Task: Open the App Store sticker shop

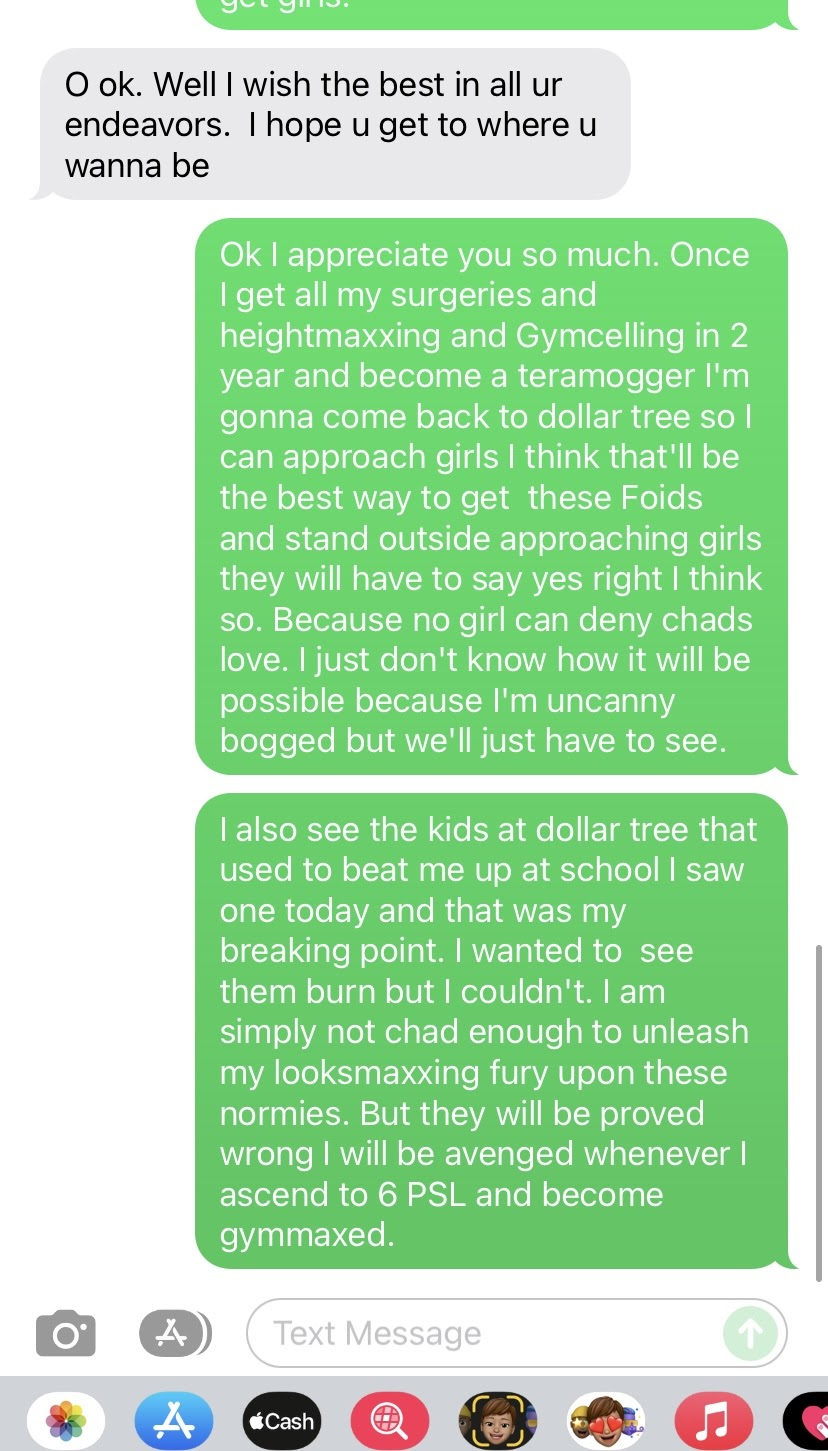Action: pyautogui.click(x=174, y=1419)
